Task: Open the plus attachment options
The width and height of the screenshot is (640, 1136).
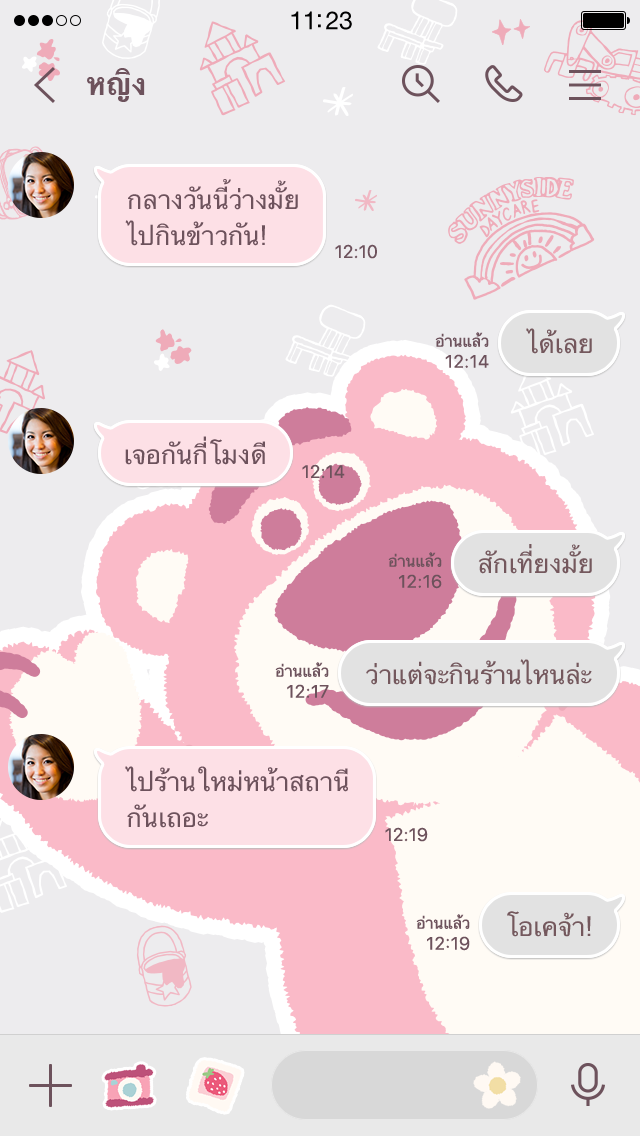Action: 50,1085
